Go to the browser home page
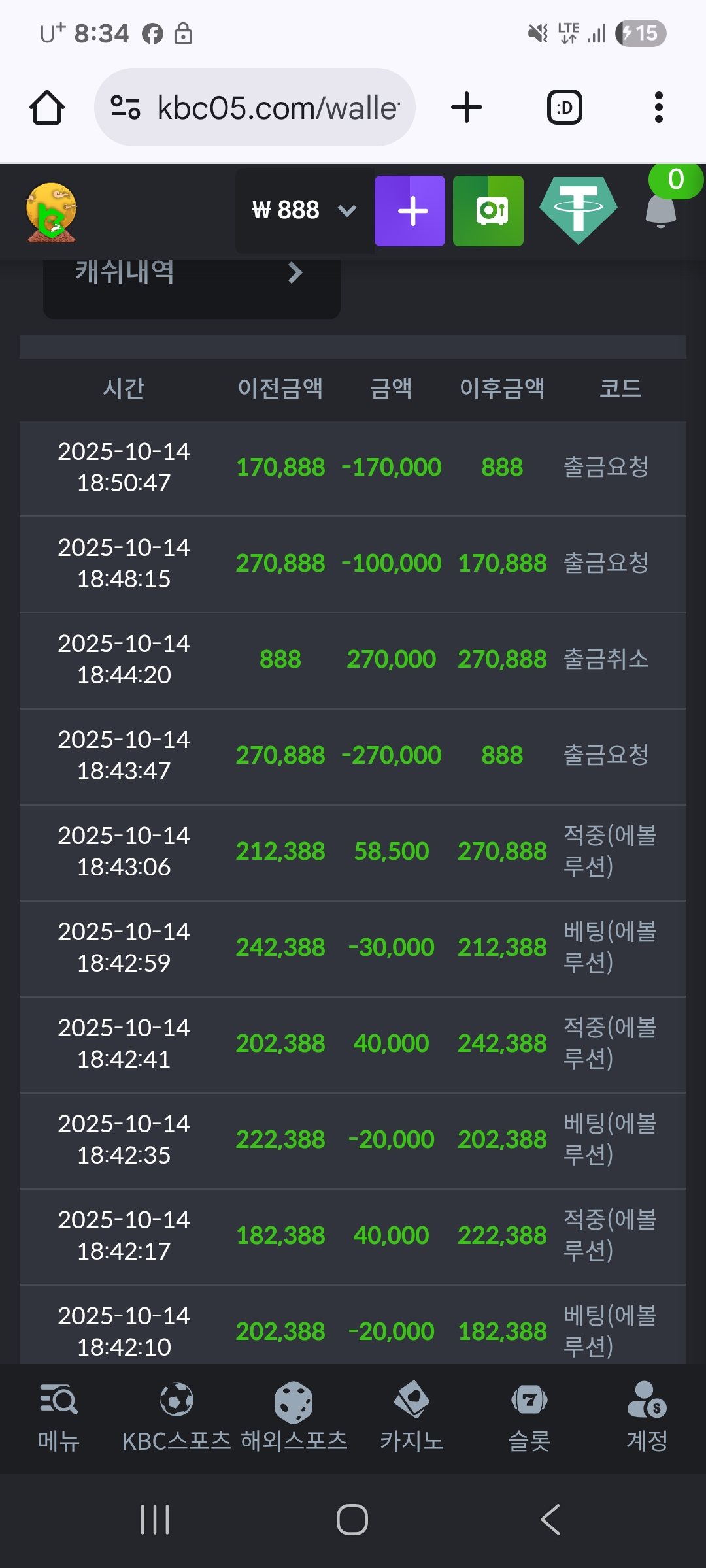This screenshot has height=1568, width=706. 47,108
